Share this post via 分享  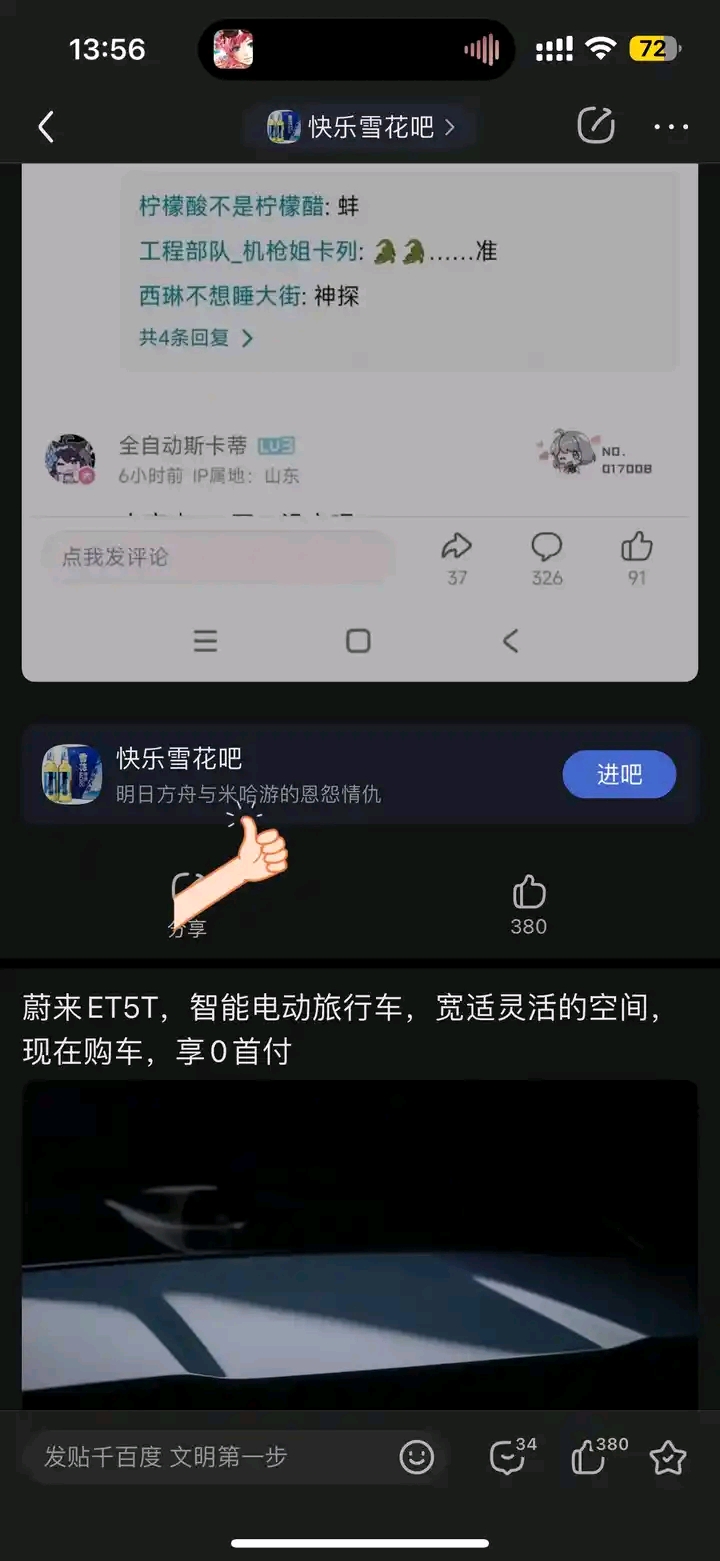coord(187,905)
